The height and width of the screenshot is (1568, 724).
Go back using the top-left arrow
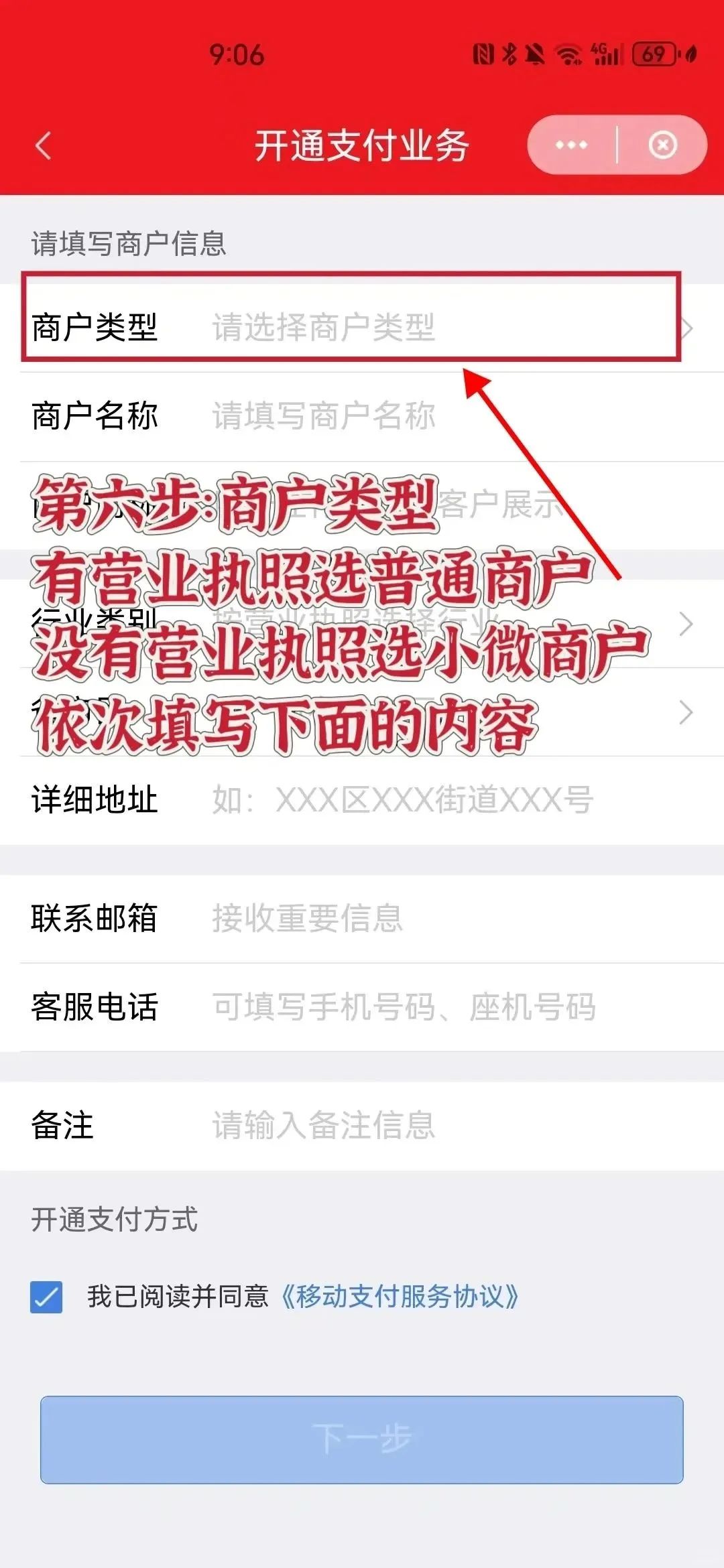click(x=43, y=146)
